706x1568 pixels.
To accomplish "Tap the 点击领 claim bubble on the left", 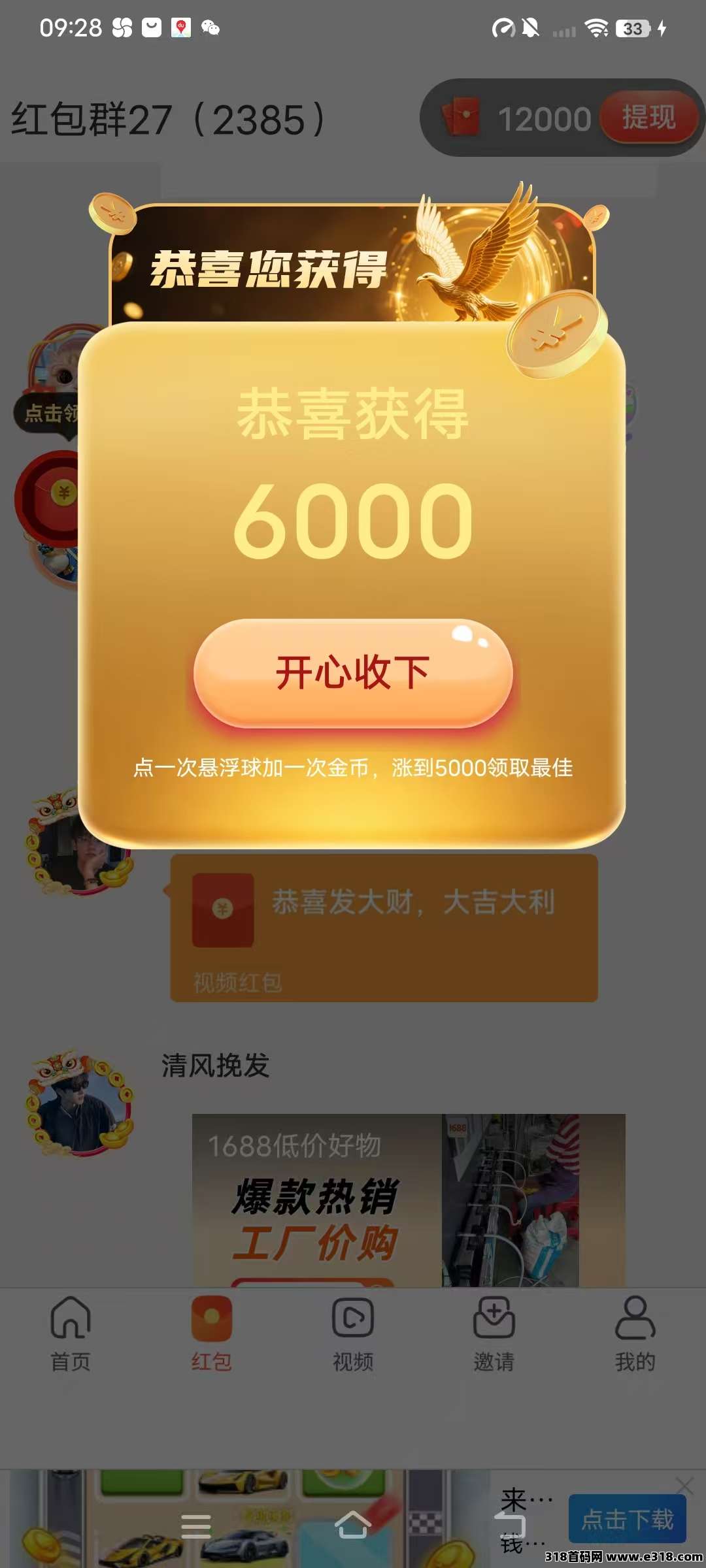I will (49, 412).
